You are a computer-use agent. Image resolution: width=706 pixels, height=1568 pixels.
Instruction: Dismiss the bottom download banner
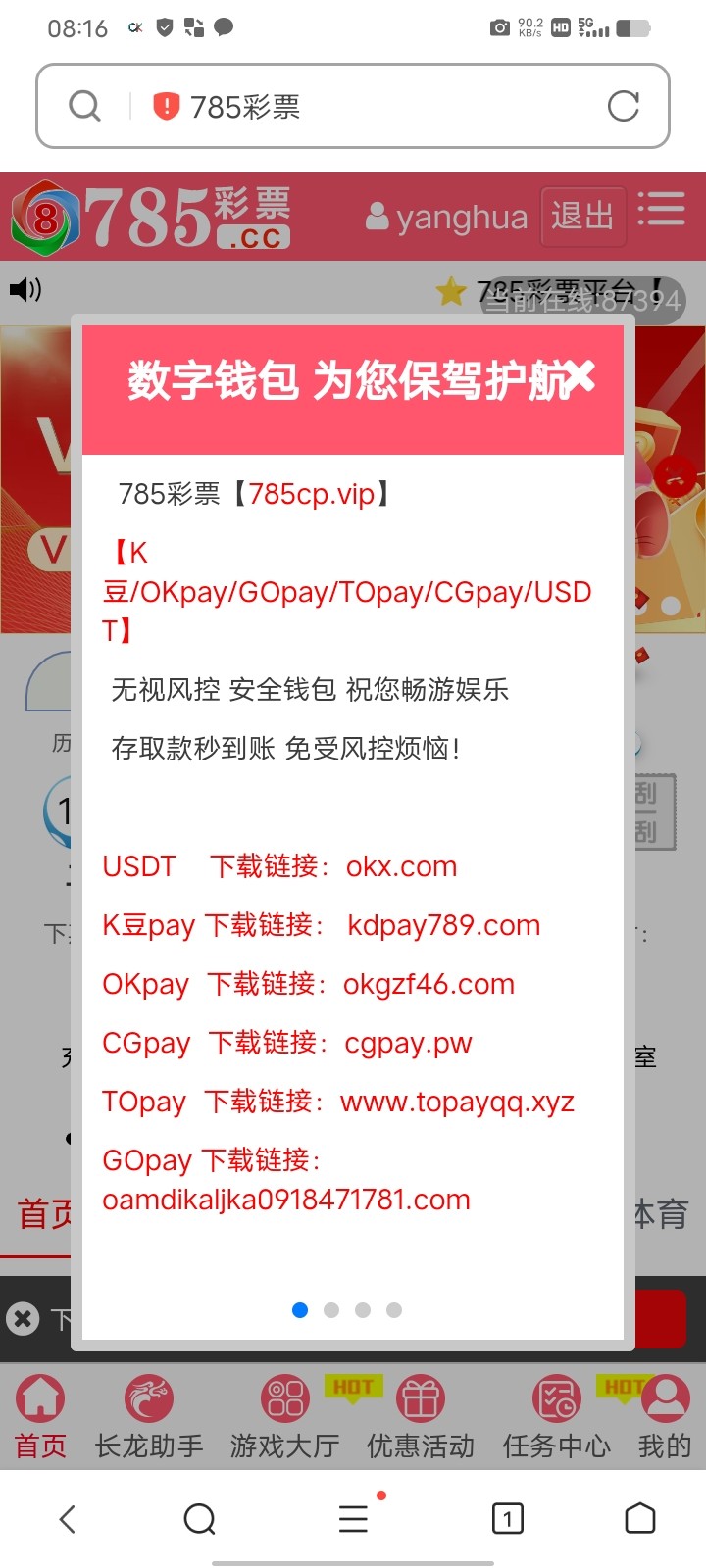(x=23, y=1319)
